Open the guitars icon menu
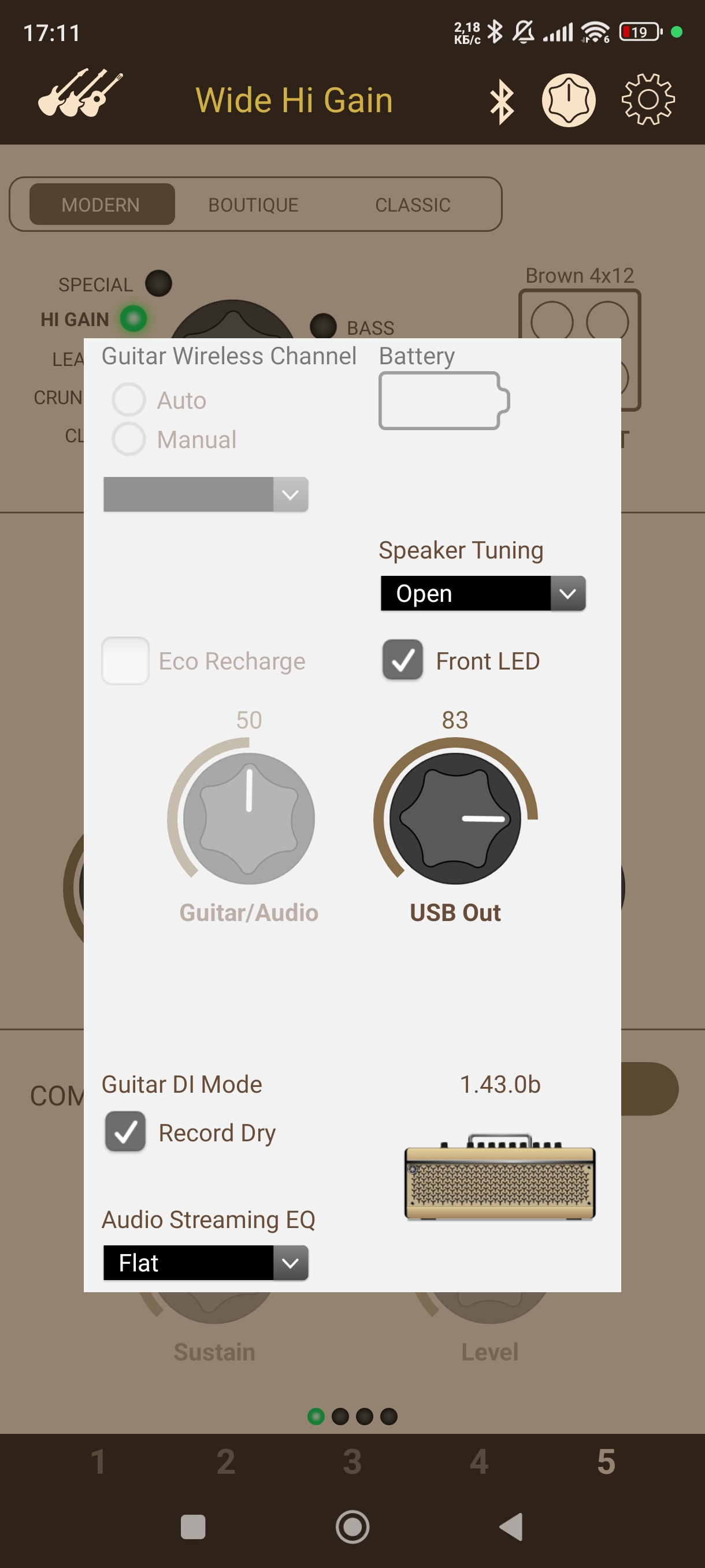Screen dimensions: 705x1568 pos(80,93)
